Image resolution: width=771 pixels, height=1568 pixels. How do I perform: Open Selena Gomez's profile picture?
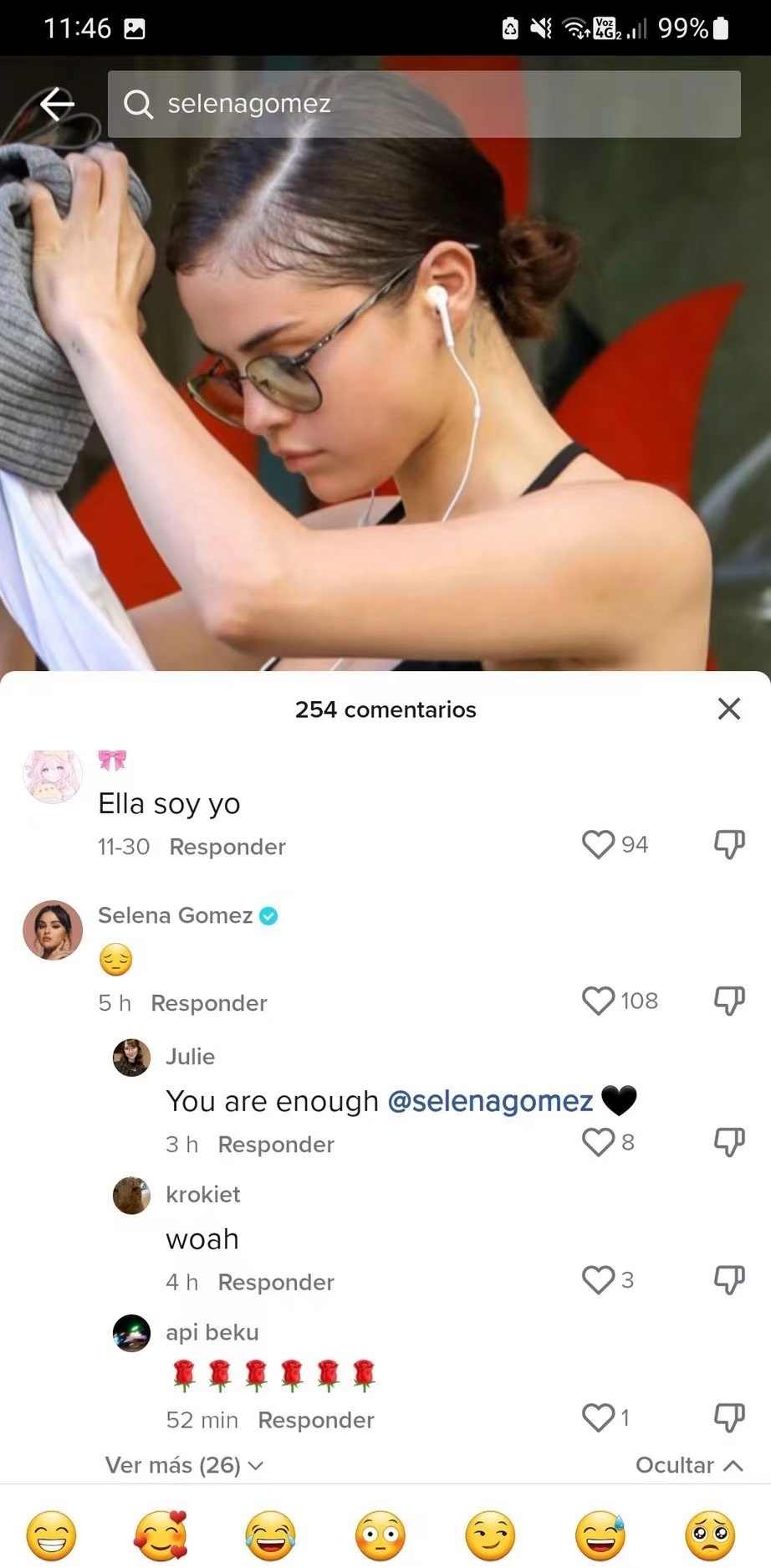click(53, 930)
